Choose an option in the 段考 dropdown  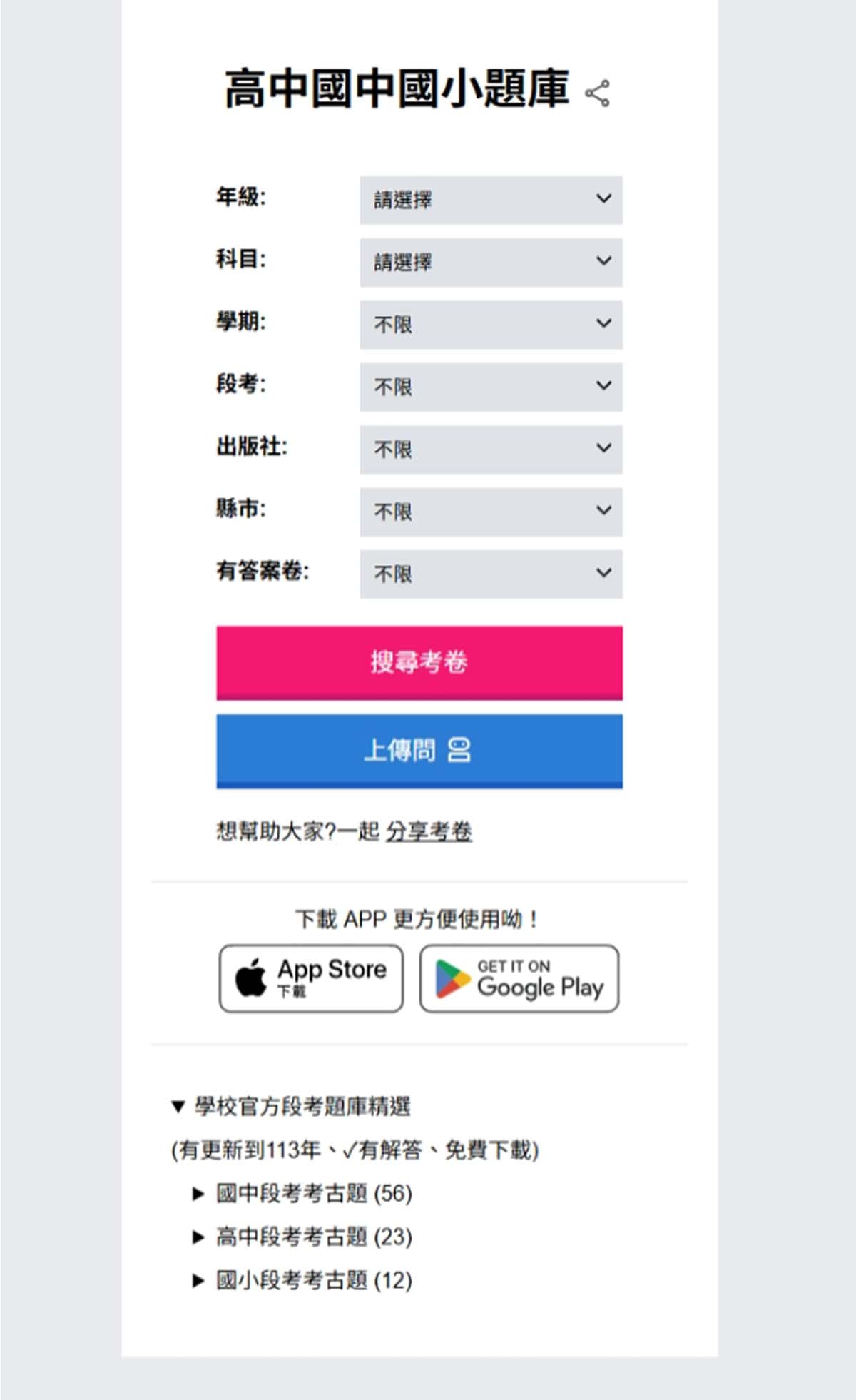pyautogui.click(x=491, y=387)
